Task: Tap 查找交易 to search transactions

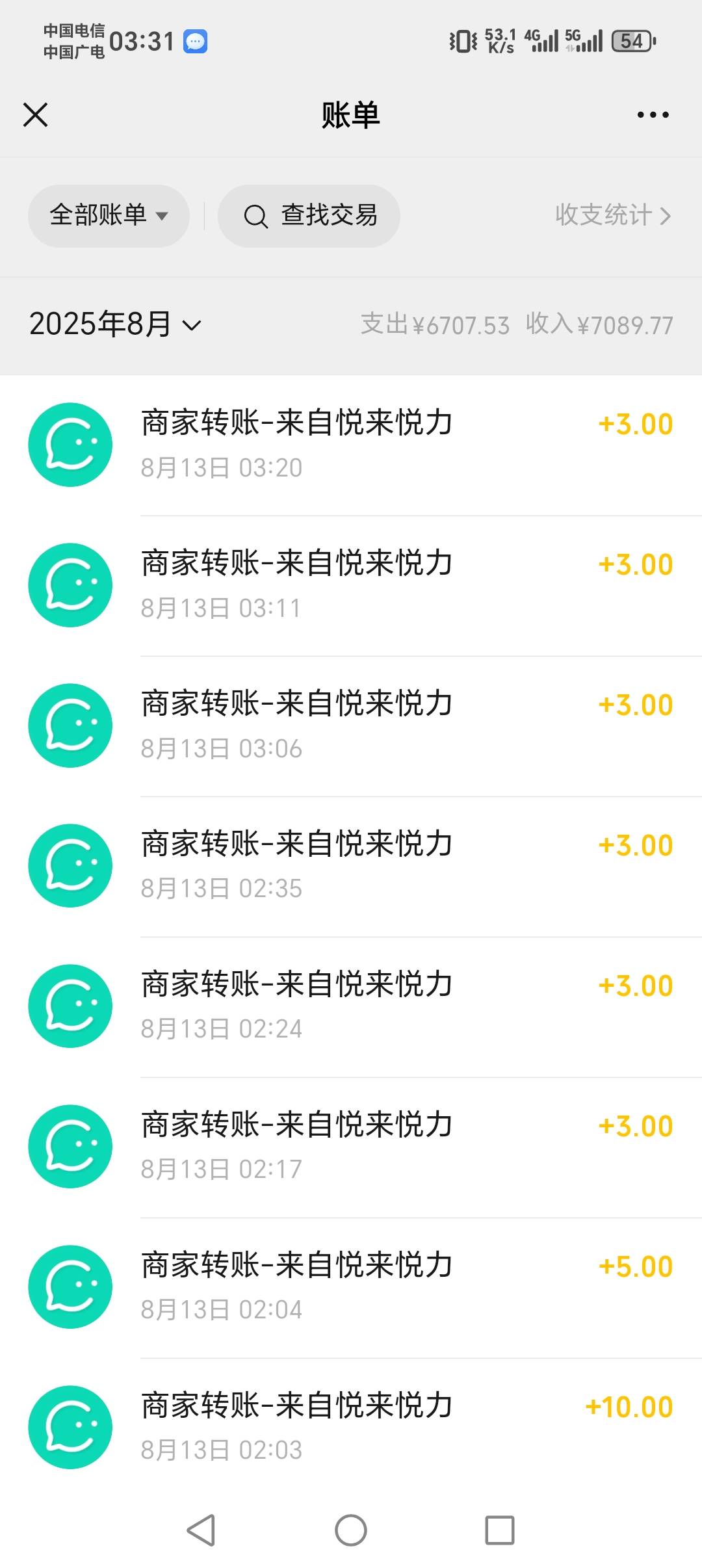Action: coord(309,215)
